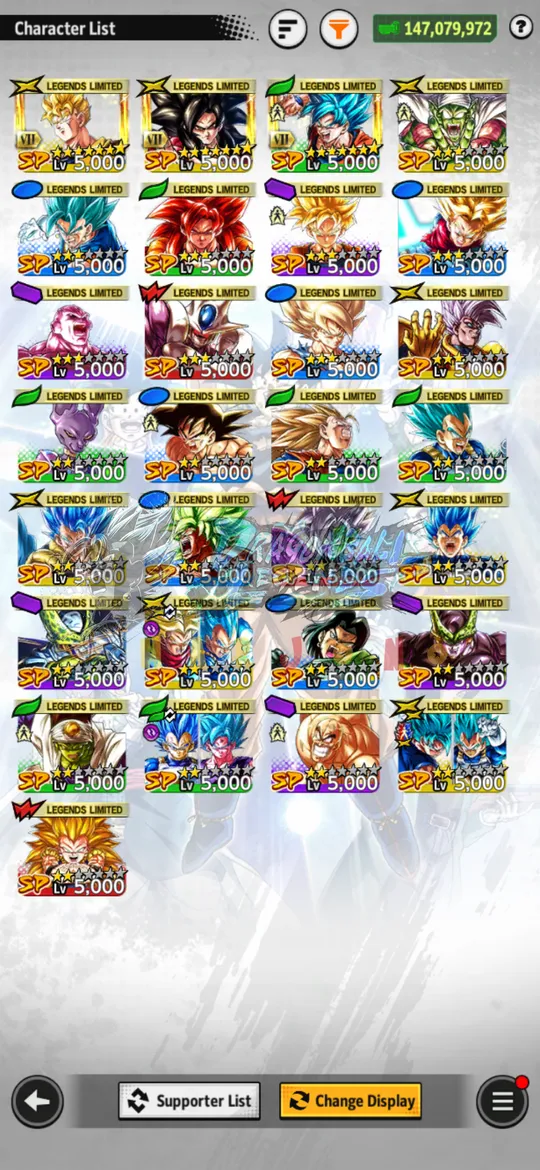Tap the Change Display button
540x1170 pixels.
tap(351, 1101)
